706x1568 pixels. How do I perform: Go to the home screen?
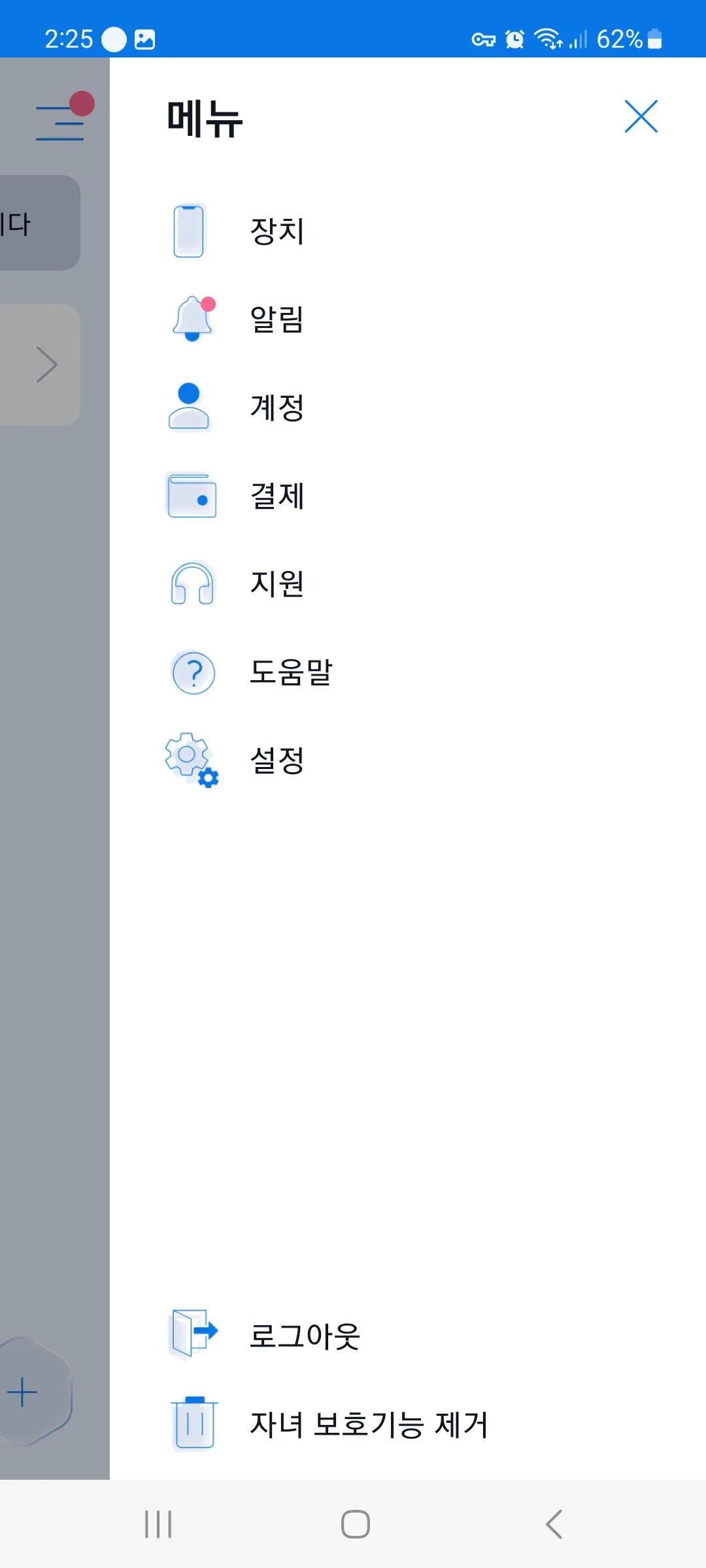(x=355, y=1524)
